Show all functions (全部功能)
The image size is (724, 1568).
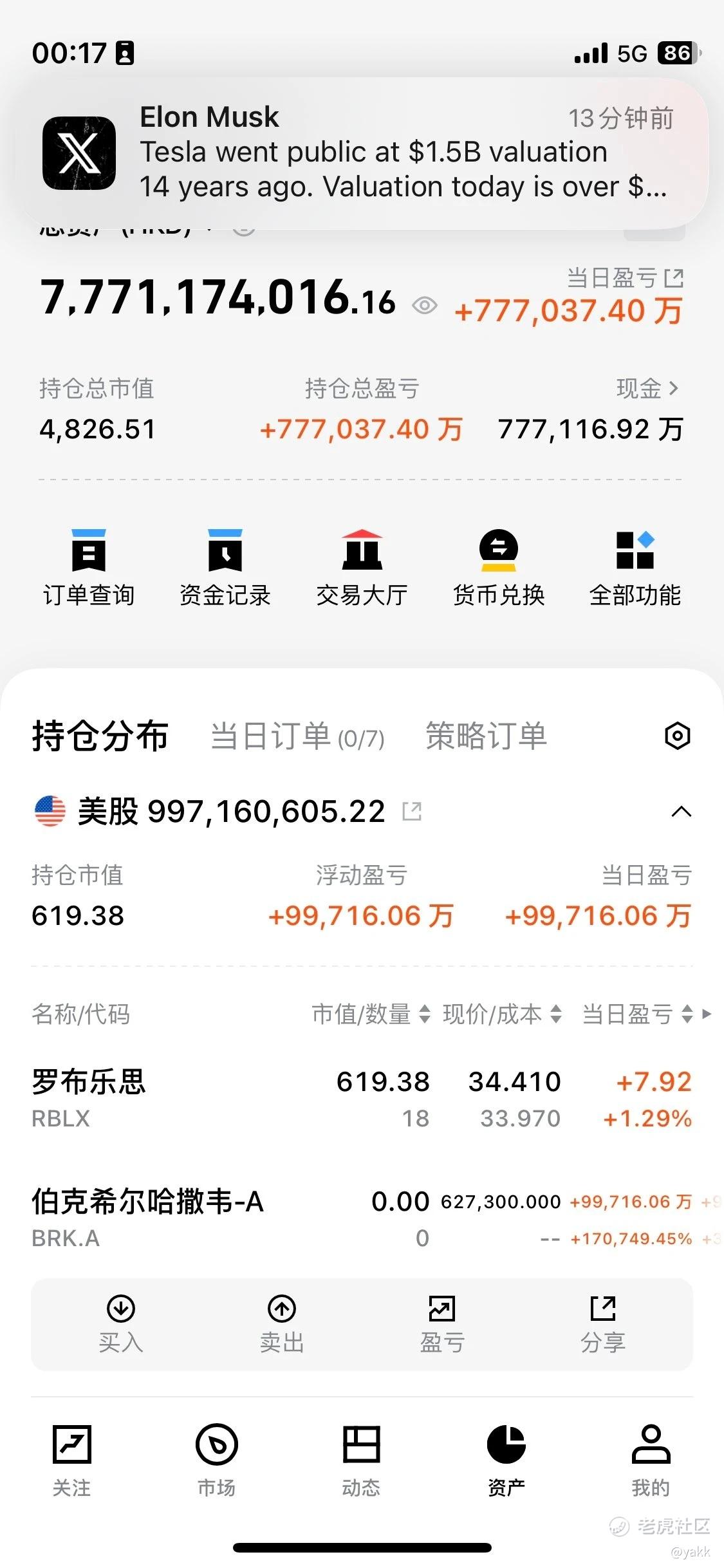pyautogui.click(x=635, y=568)
